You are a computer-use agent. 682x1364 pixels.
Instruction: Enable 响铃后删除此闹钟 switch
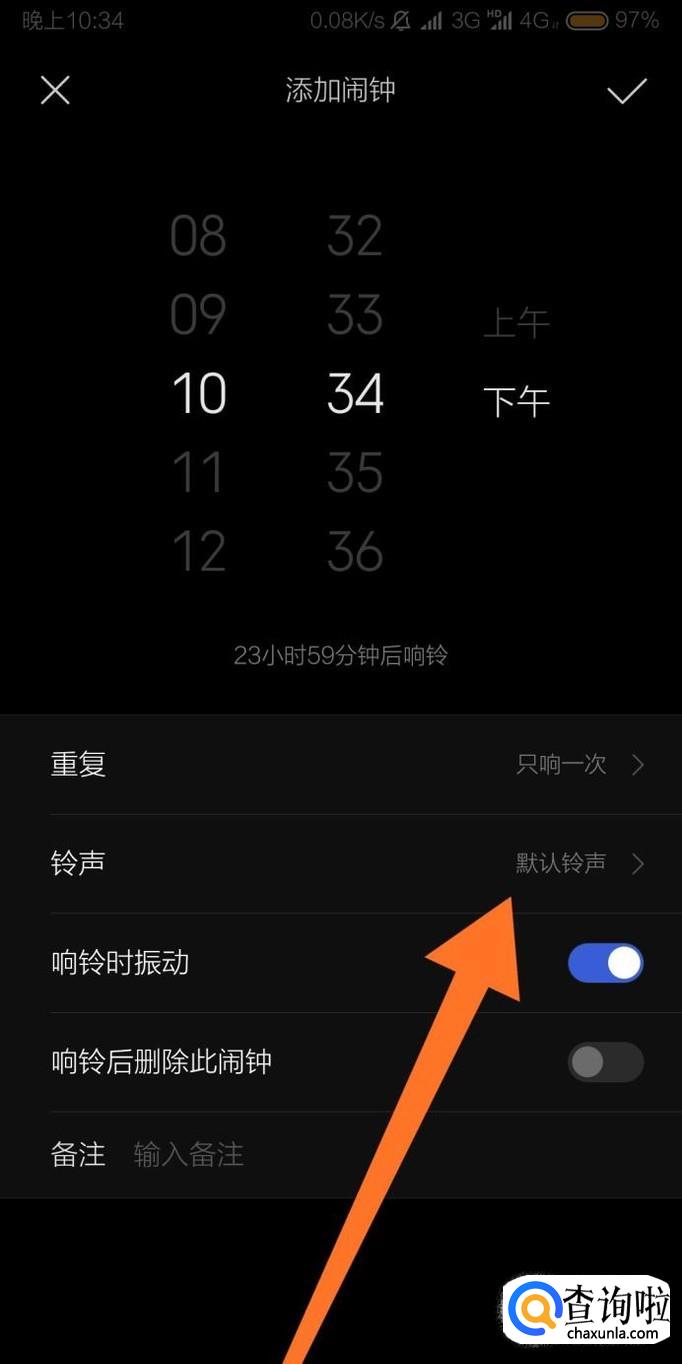(x=605, y=1062)
